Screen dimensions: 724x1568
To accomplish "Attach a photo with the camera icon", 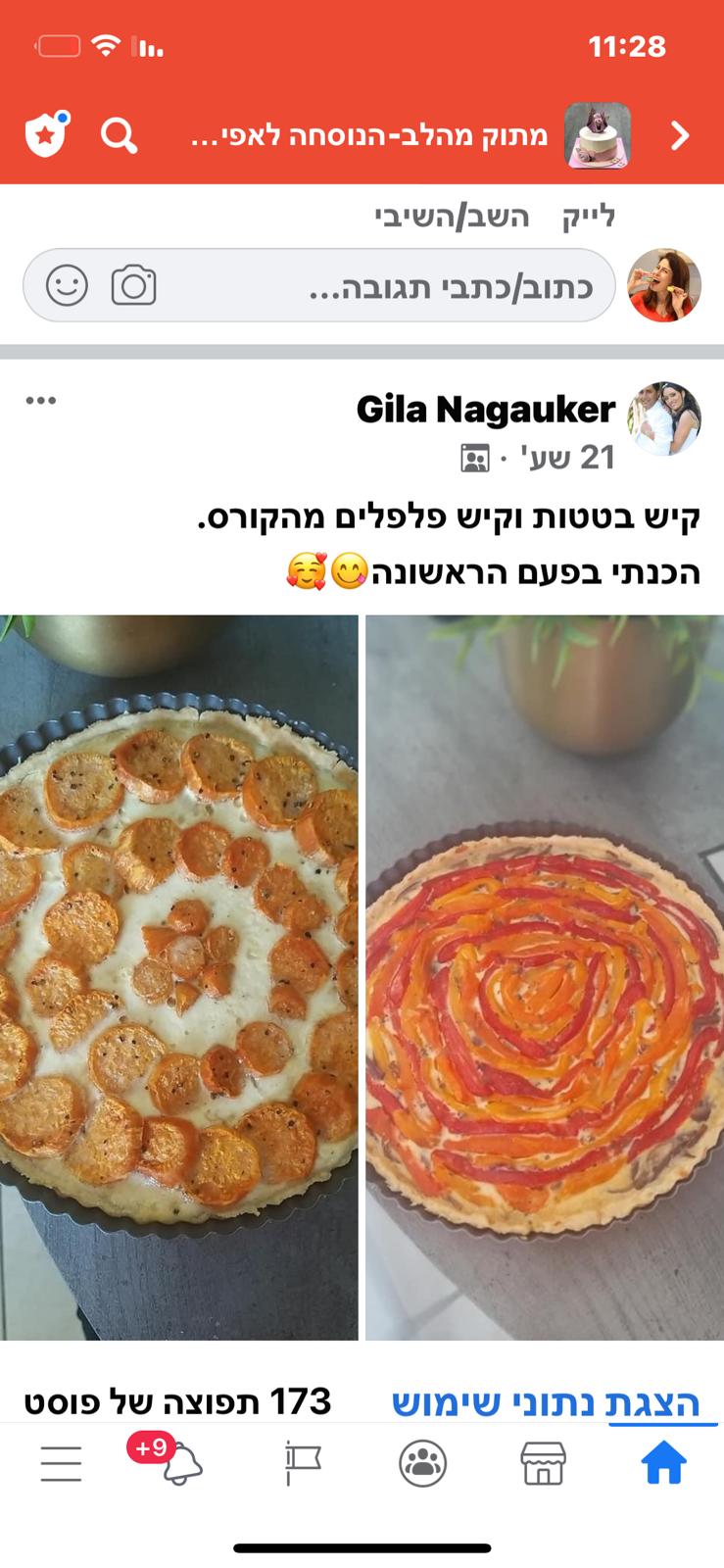I will pyautogui.click(x=134, y=286).
